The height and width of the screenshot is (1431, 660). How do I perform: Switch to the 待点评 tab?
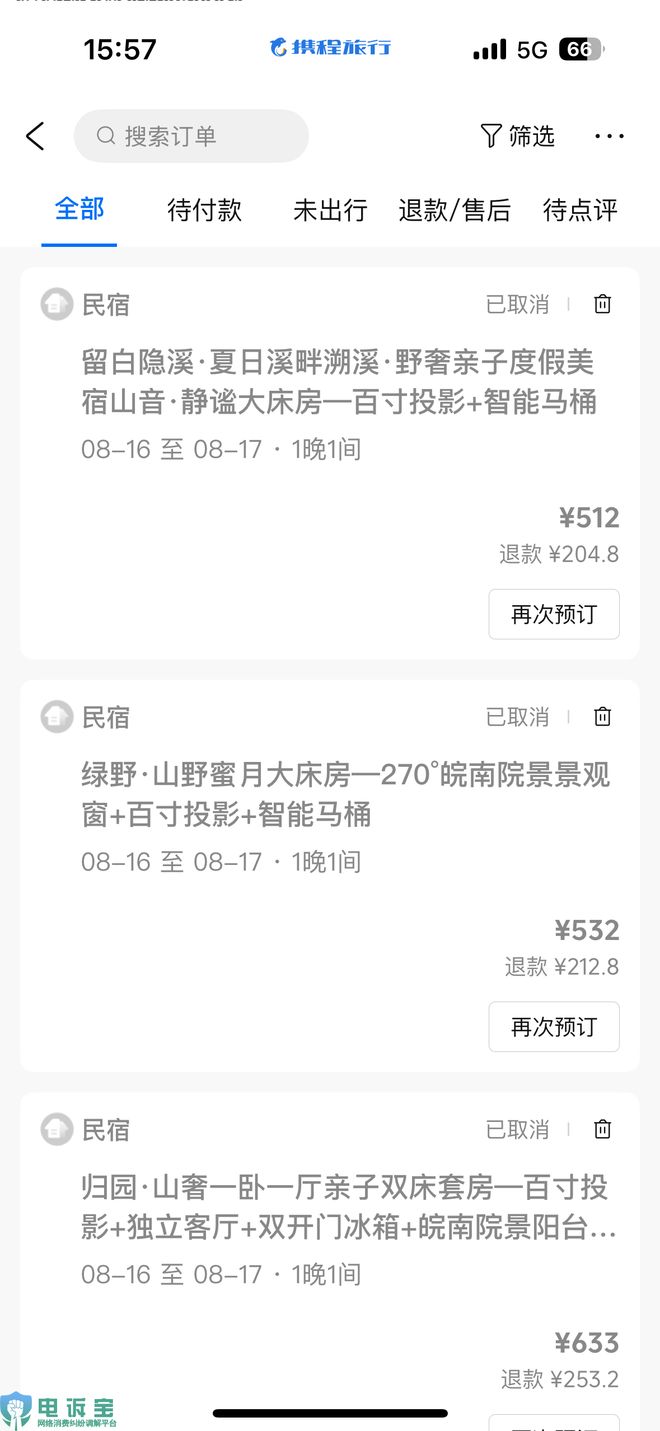pos(580,210)
